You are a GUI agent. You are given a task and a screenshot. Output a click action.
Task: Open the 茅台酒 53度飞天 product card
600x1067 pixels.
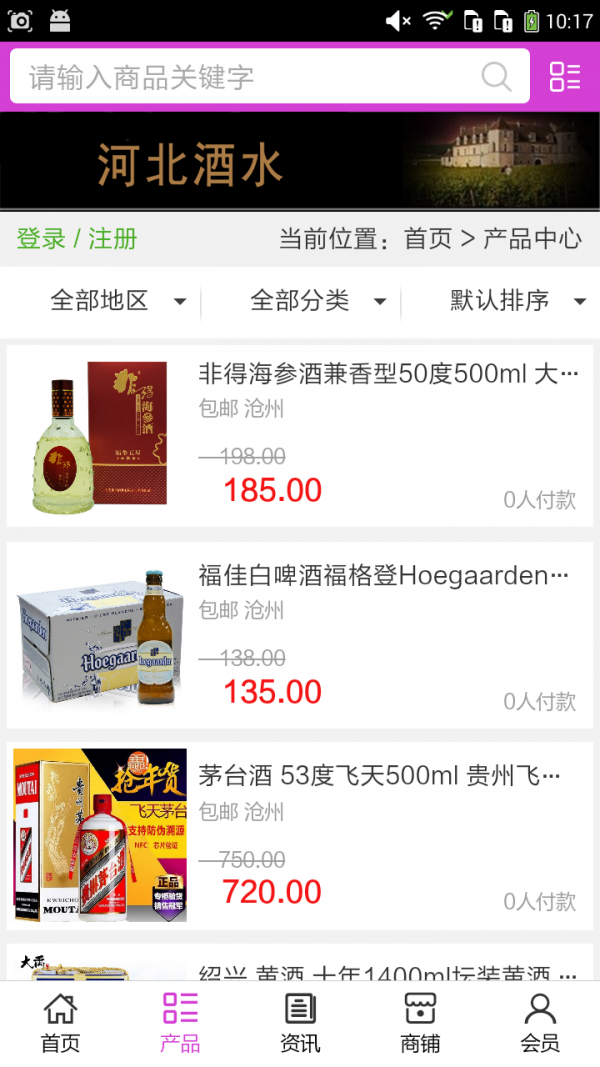click(x=300, y=836)
